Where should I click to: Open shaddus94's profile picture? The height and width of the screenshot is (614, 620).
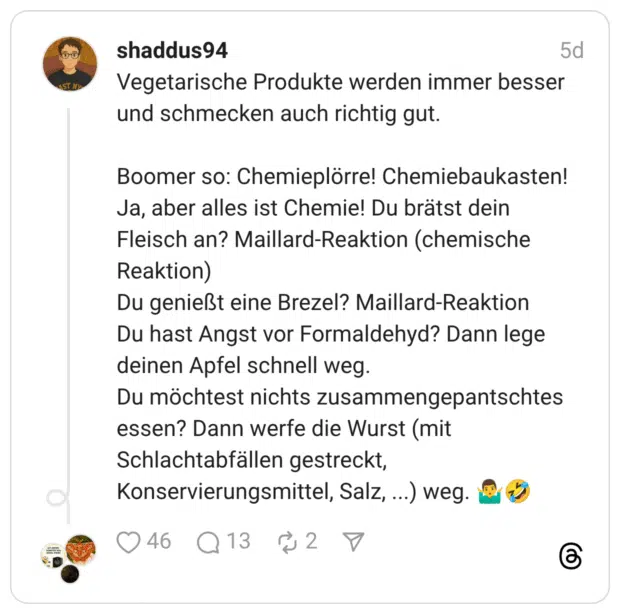tap(70, 64)
